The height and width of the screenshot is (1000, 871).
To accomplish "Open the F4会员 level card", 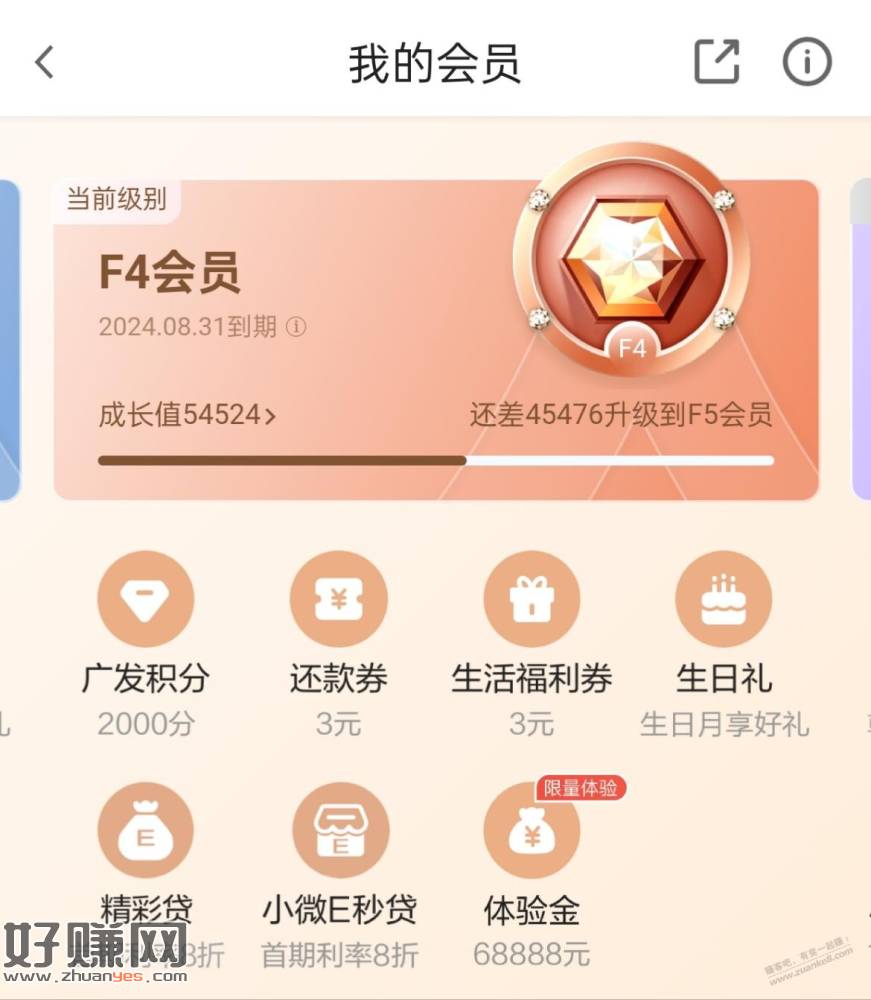I will [300, 300].
